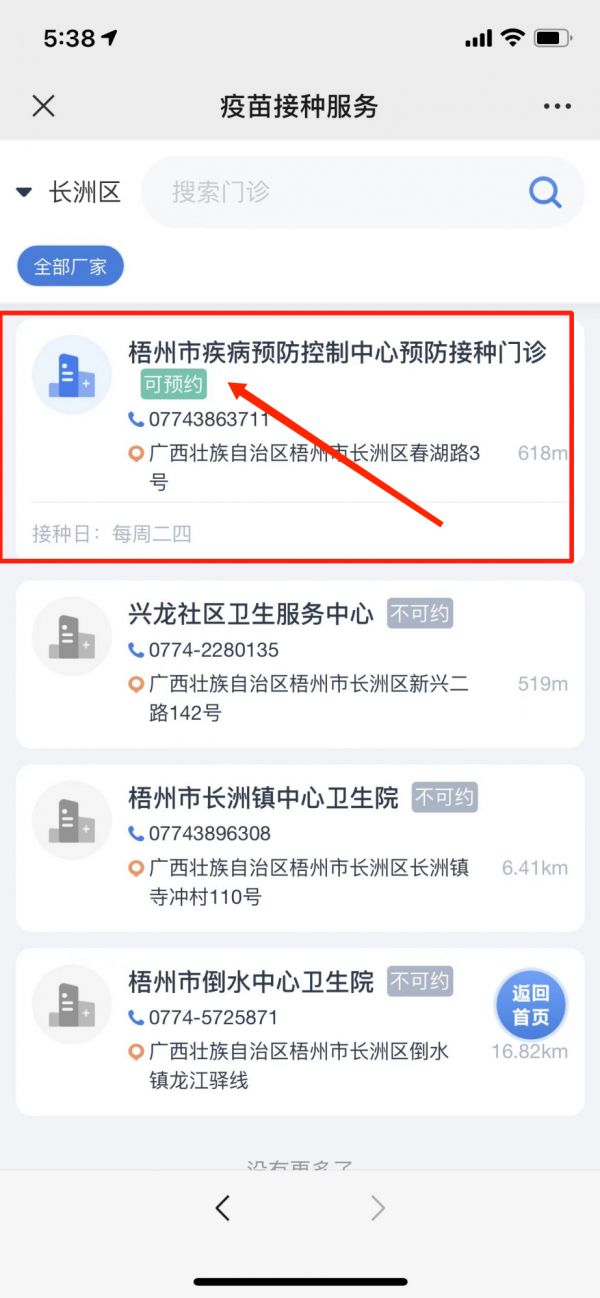Call phone number 0774-2280135

pos(213,650)
